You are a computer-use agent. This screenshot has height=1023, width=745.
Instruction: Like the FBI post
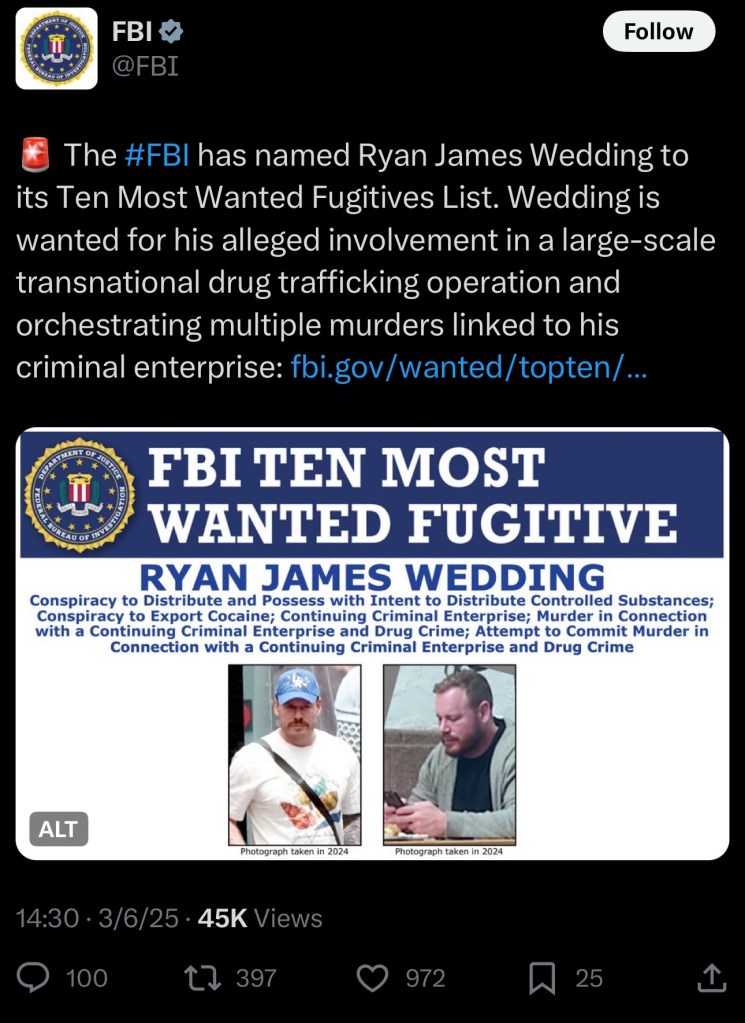coord(373,977)
